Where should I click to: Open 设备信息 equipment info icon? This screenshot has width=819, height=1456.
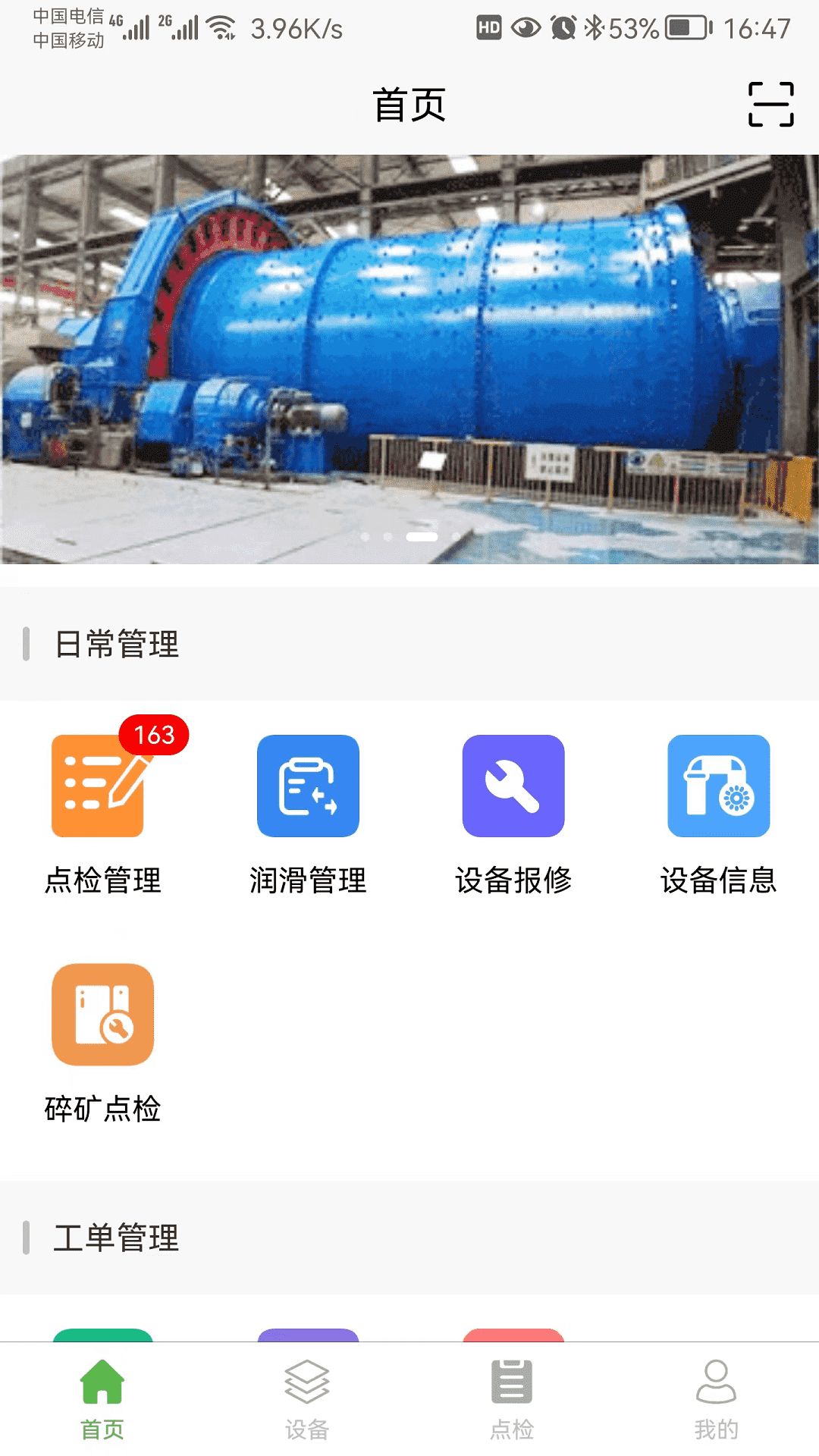(x=719, y=786)
